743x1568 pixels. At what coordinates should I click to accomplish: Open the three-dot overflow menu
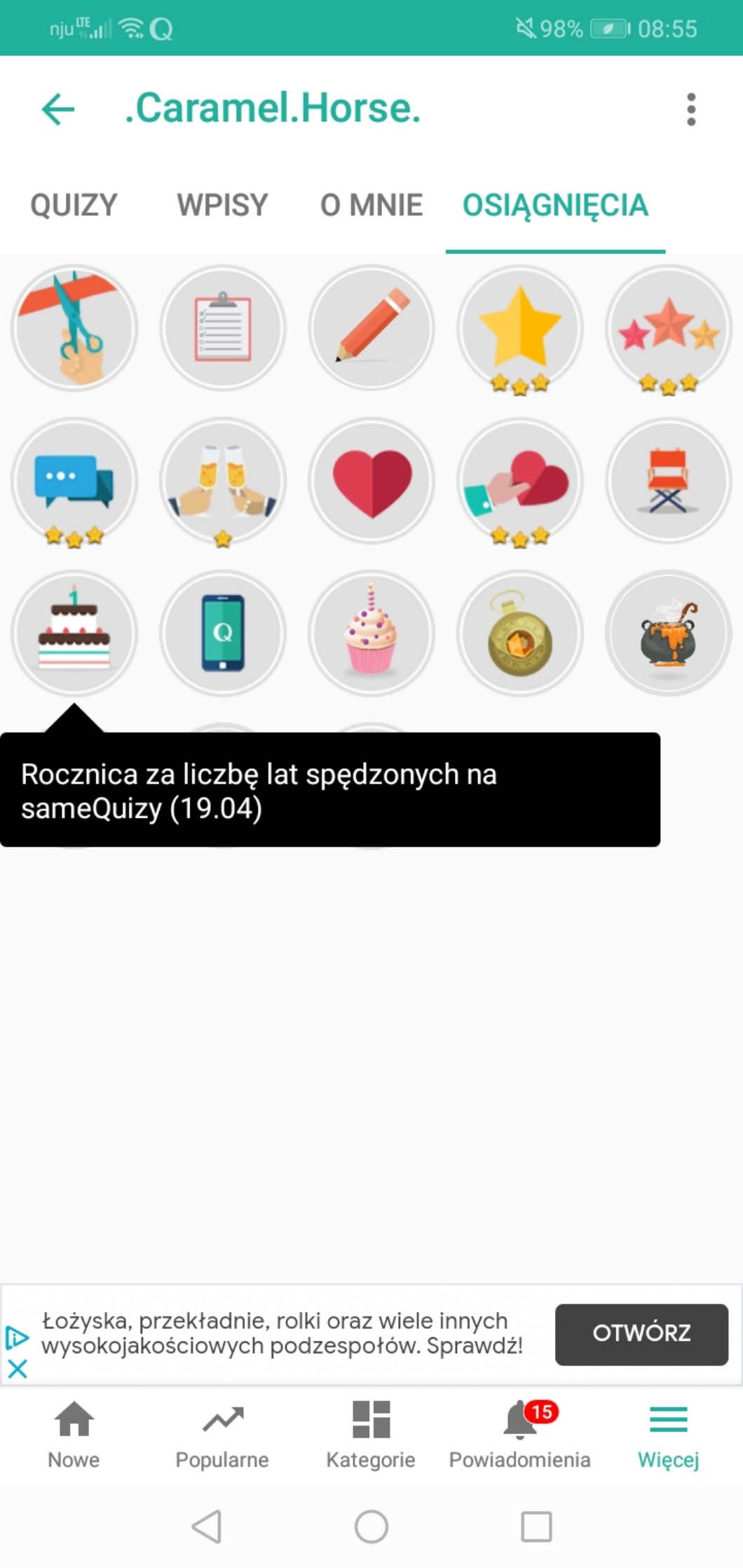(691, 109)
